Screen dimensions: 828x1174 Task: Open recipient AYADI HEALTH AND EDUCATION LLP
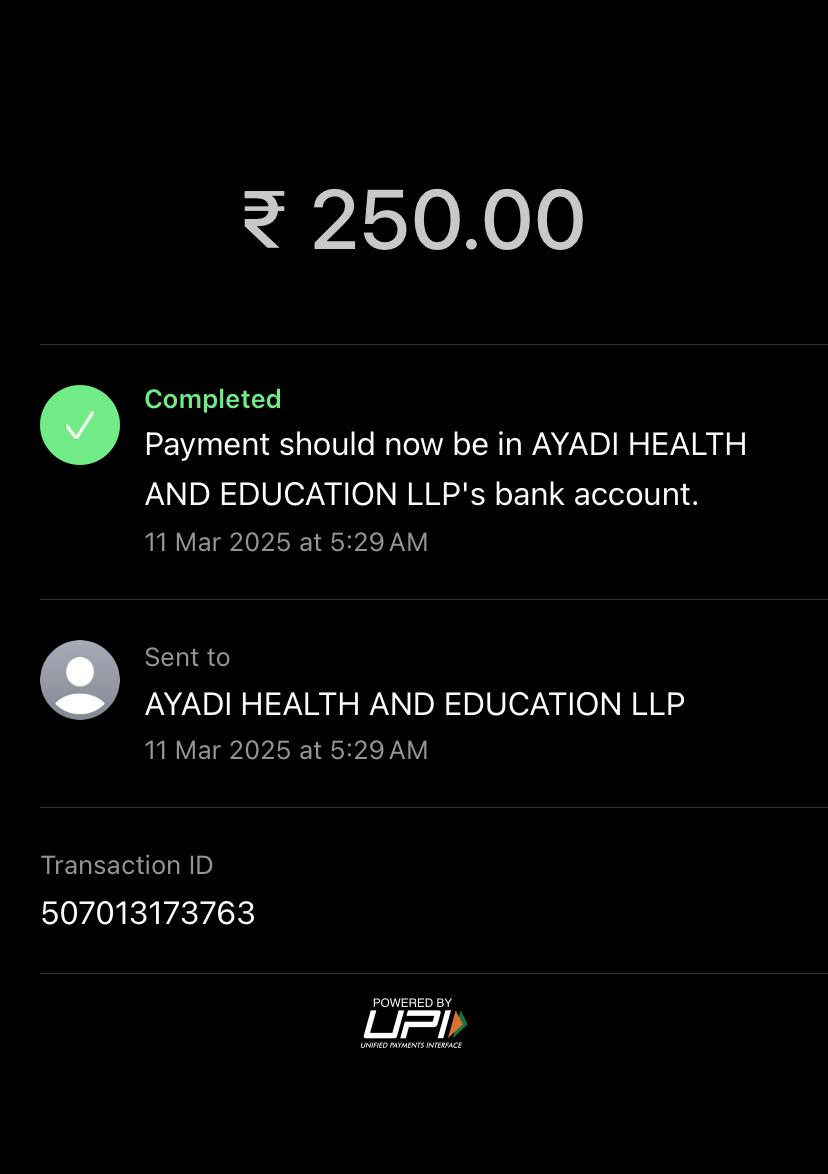click(x=414, y=703)
